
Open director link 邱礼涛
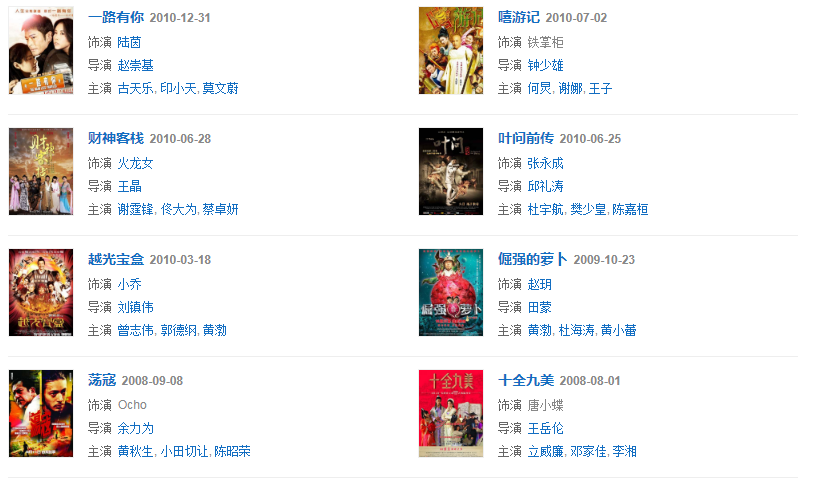[x=545, y=186]
